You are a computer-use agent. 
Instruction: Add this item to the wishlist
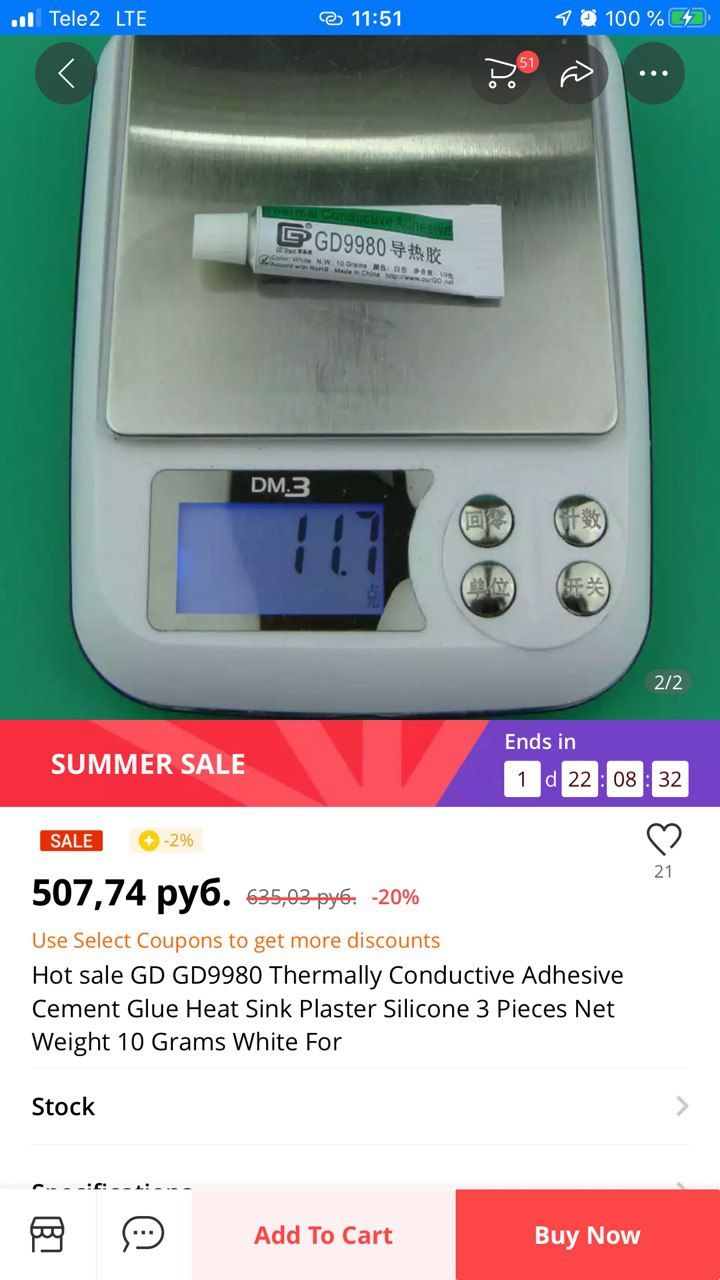[x=663, y=840]
